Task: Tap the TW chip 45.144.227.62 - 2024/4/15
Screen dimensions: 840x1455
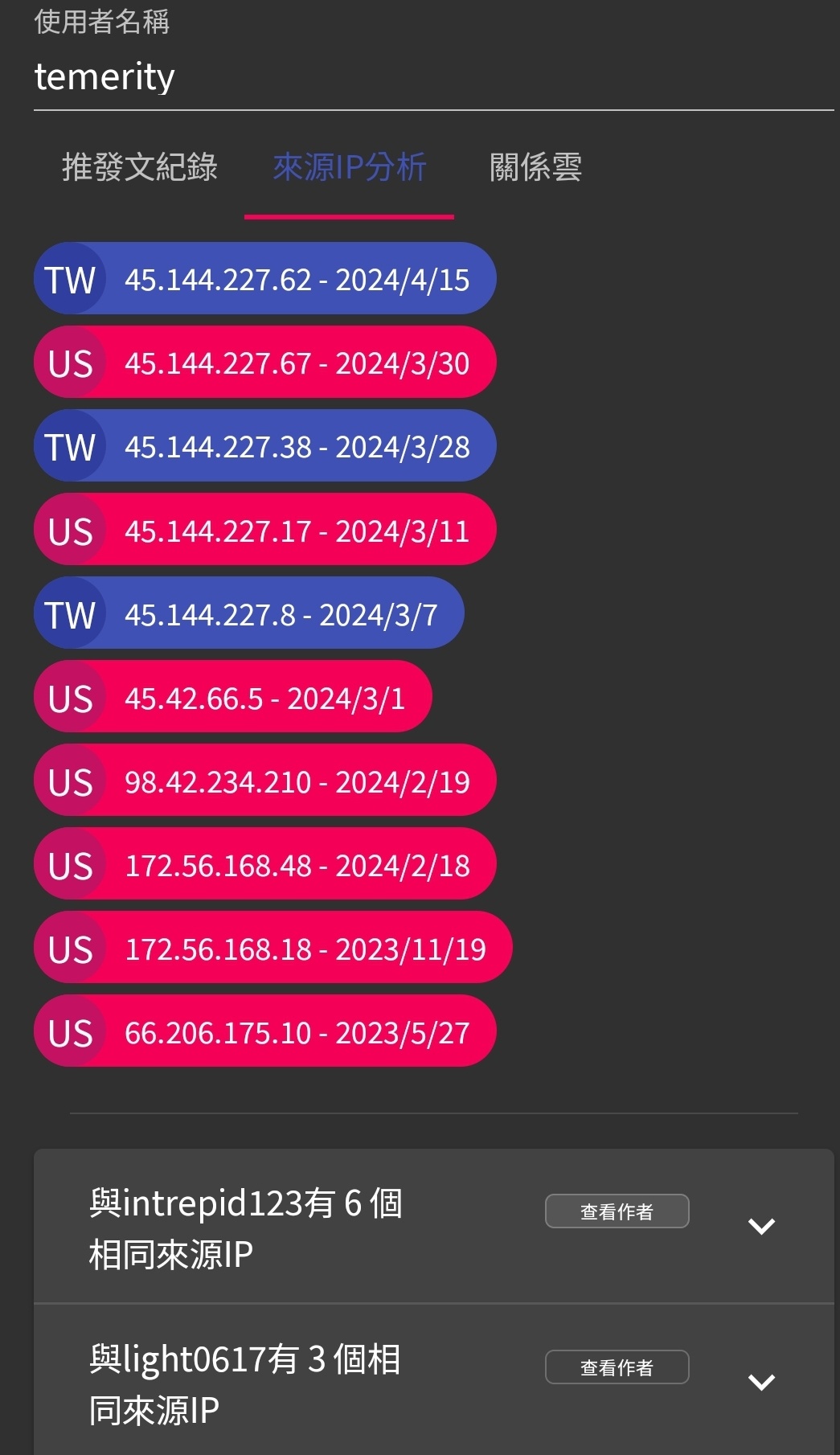Action: click(x=264, y=278)
